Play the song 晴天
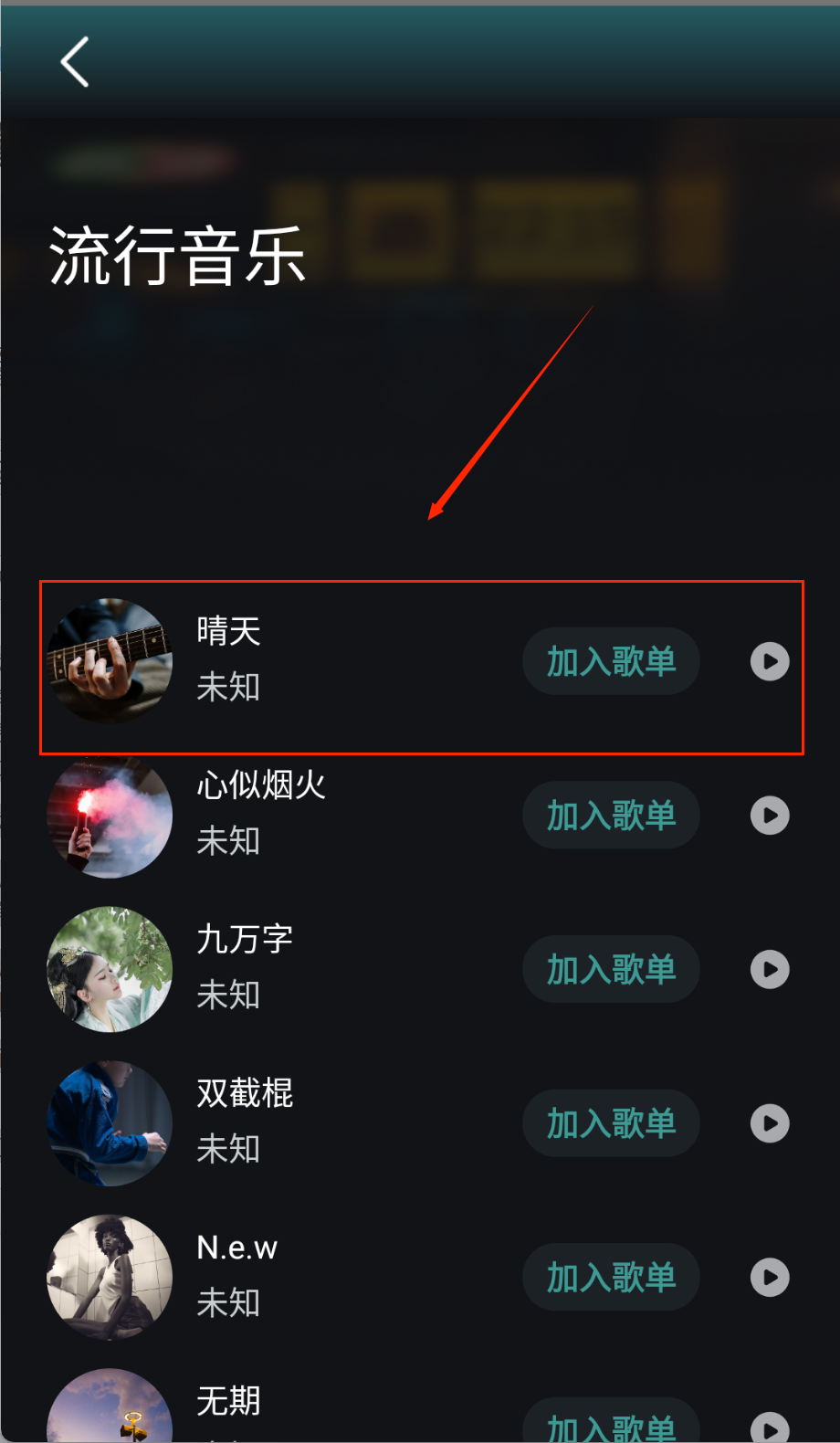840x1443 pixels. pyautogui.click(x=770, y=661)
